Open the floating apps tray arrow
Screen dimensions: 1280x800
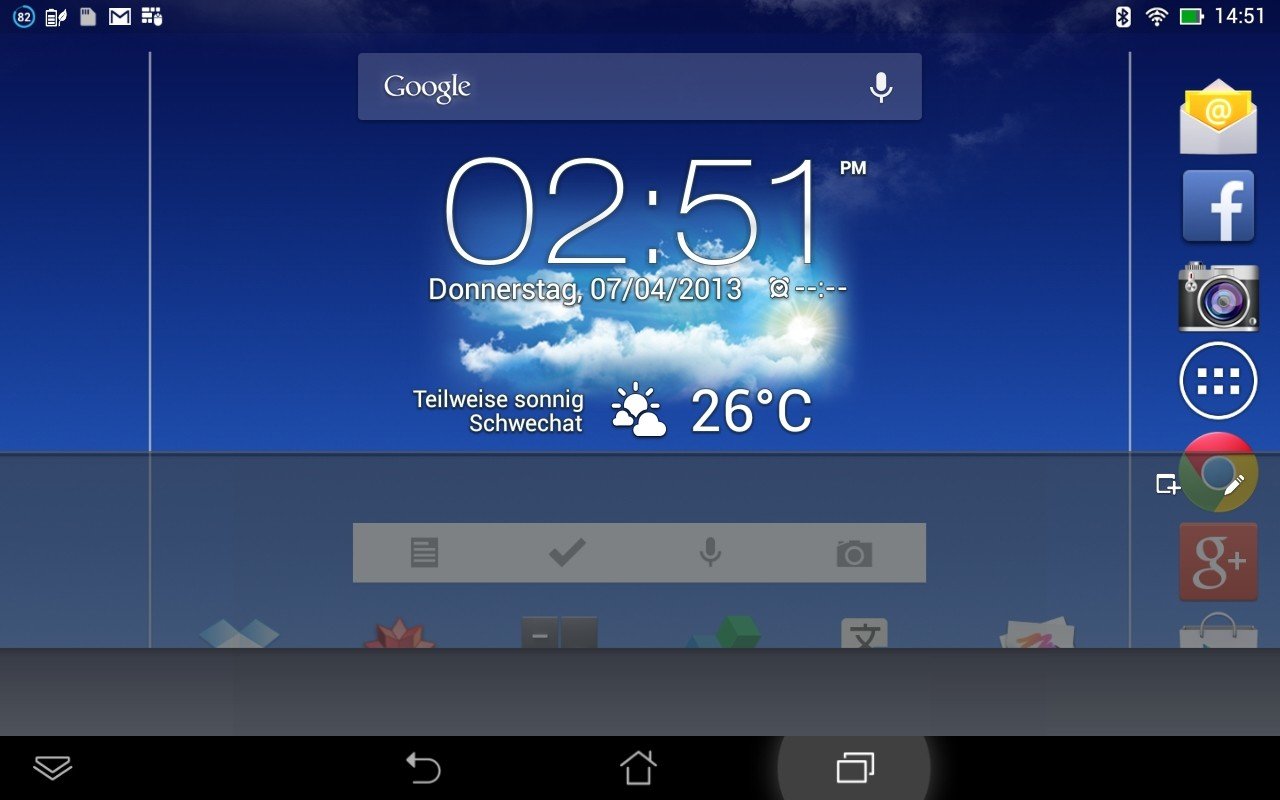tap(53, 768)
